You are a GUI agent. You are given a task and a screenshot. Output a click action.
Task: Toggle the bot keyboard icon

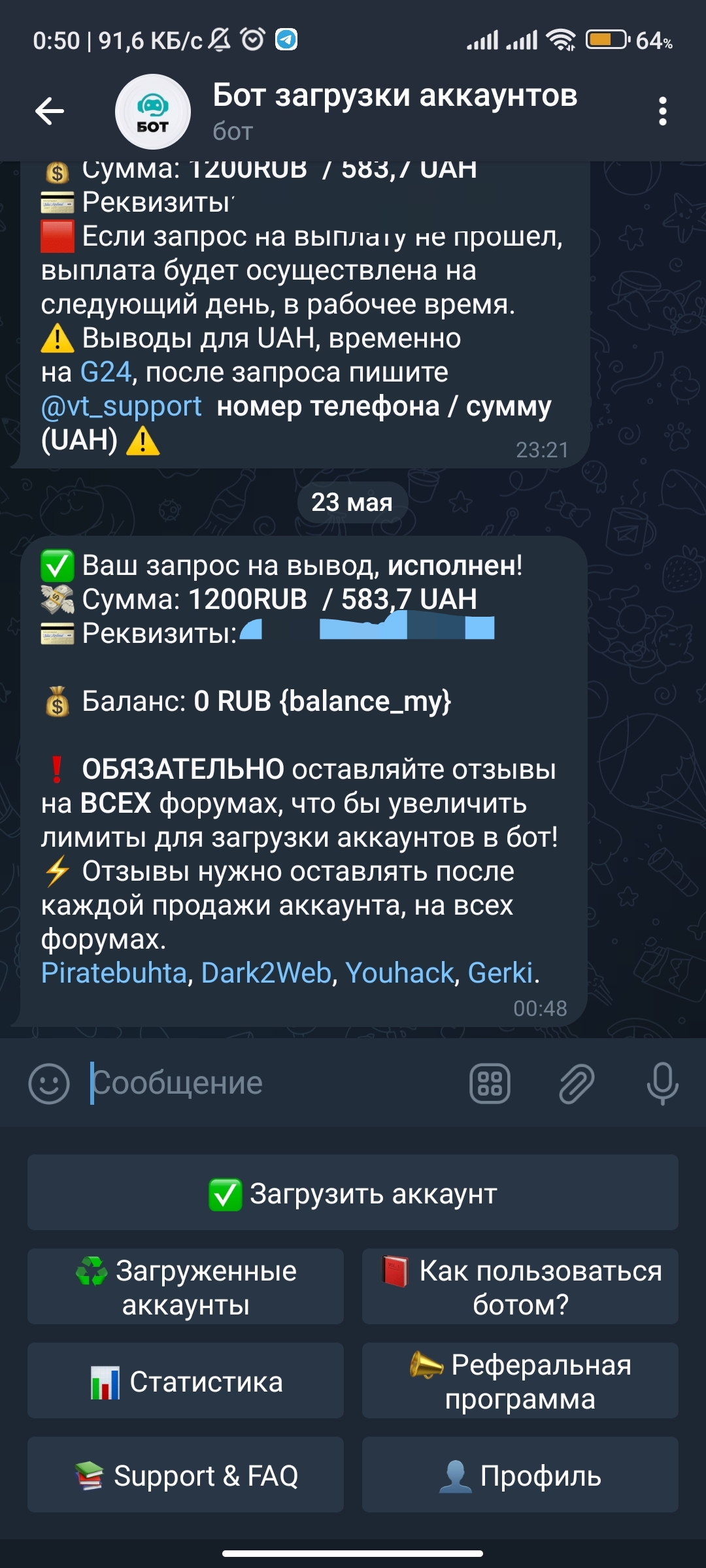490,1083
